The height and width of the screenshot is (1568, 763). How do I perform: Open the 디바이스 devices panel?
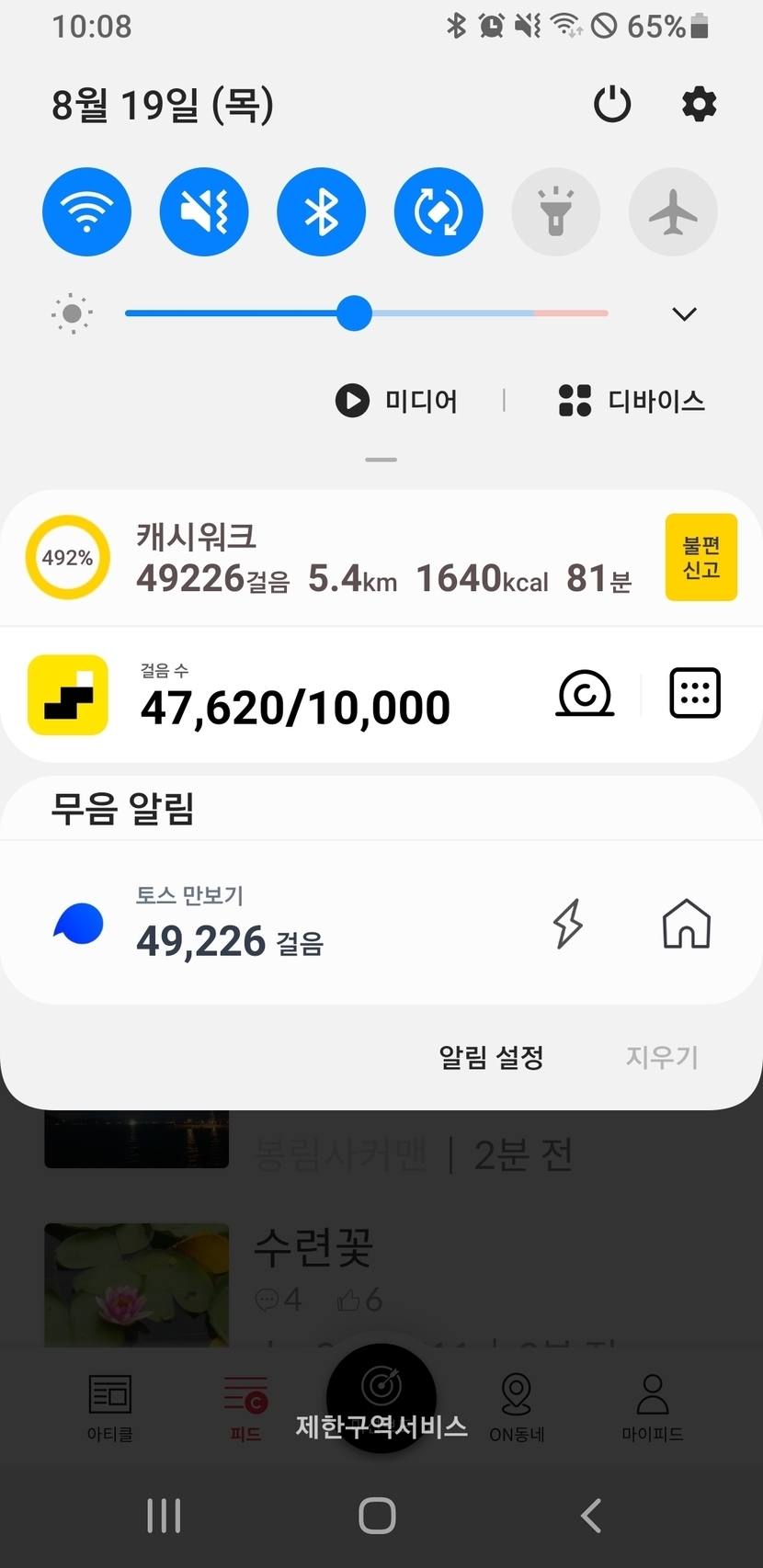click(632, 401)
